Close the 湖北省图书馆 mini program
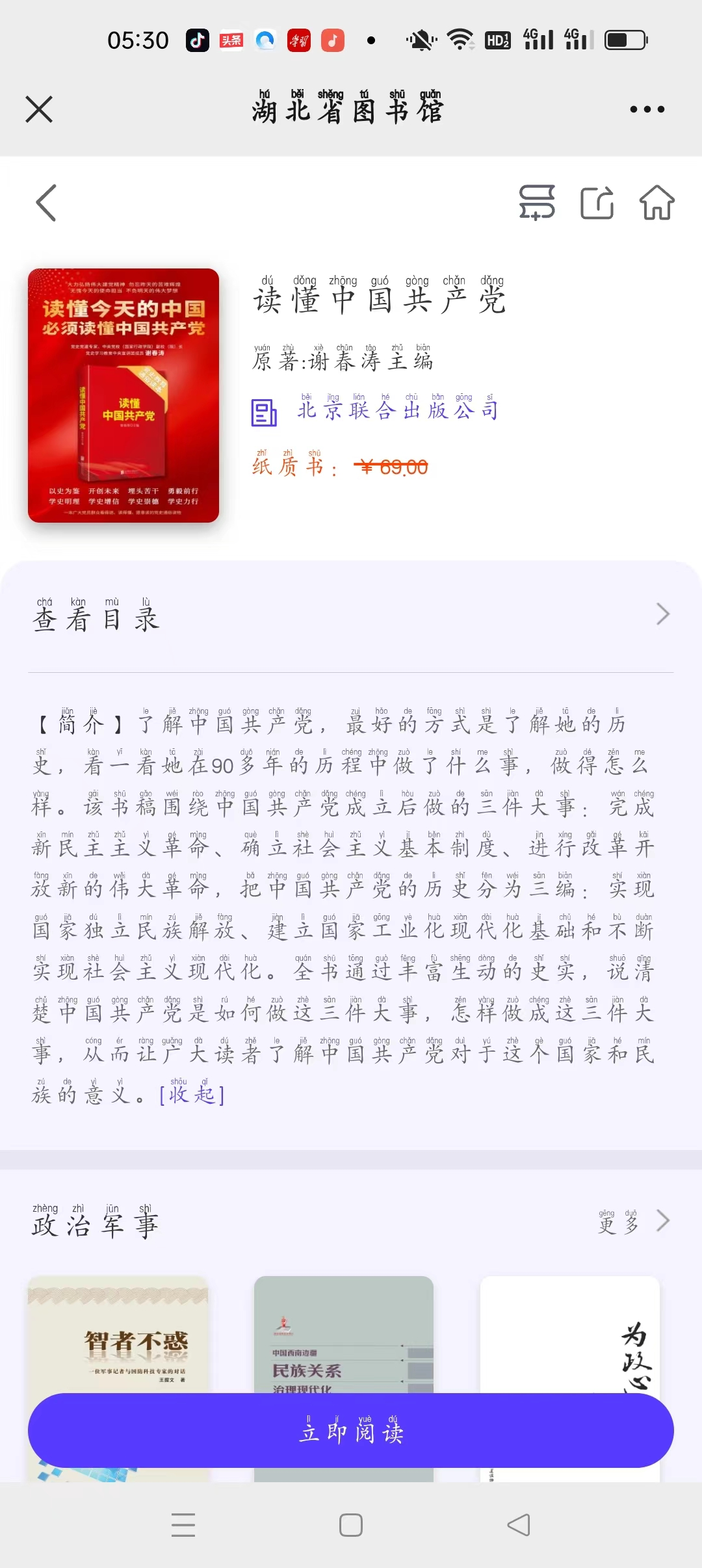This screenshot has height=1568, width=702. tap(39, 109)
